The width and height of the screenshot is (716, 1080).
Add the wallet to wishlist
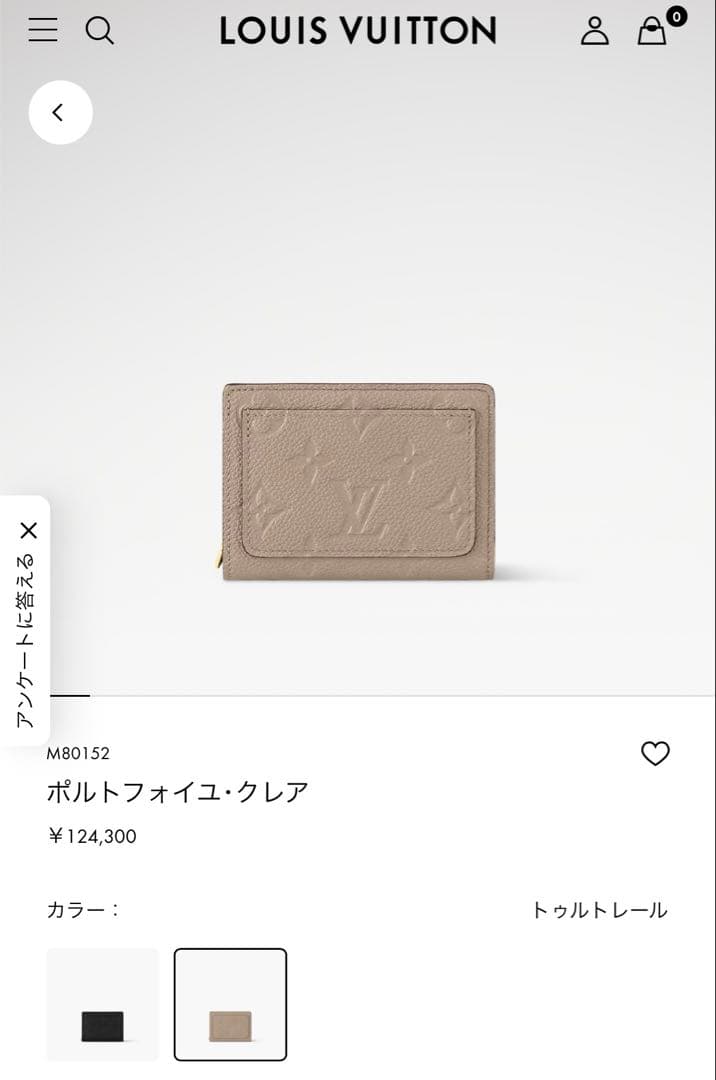(x=655, y=754)
